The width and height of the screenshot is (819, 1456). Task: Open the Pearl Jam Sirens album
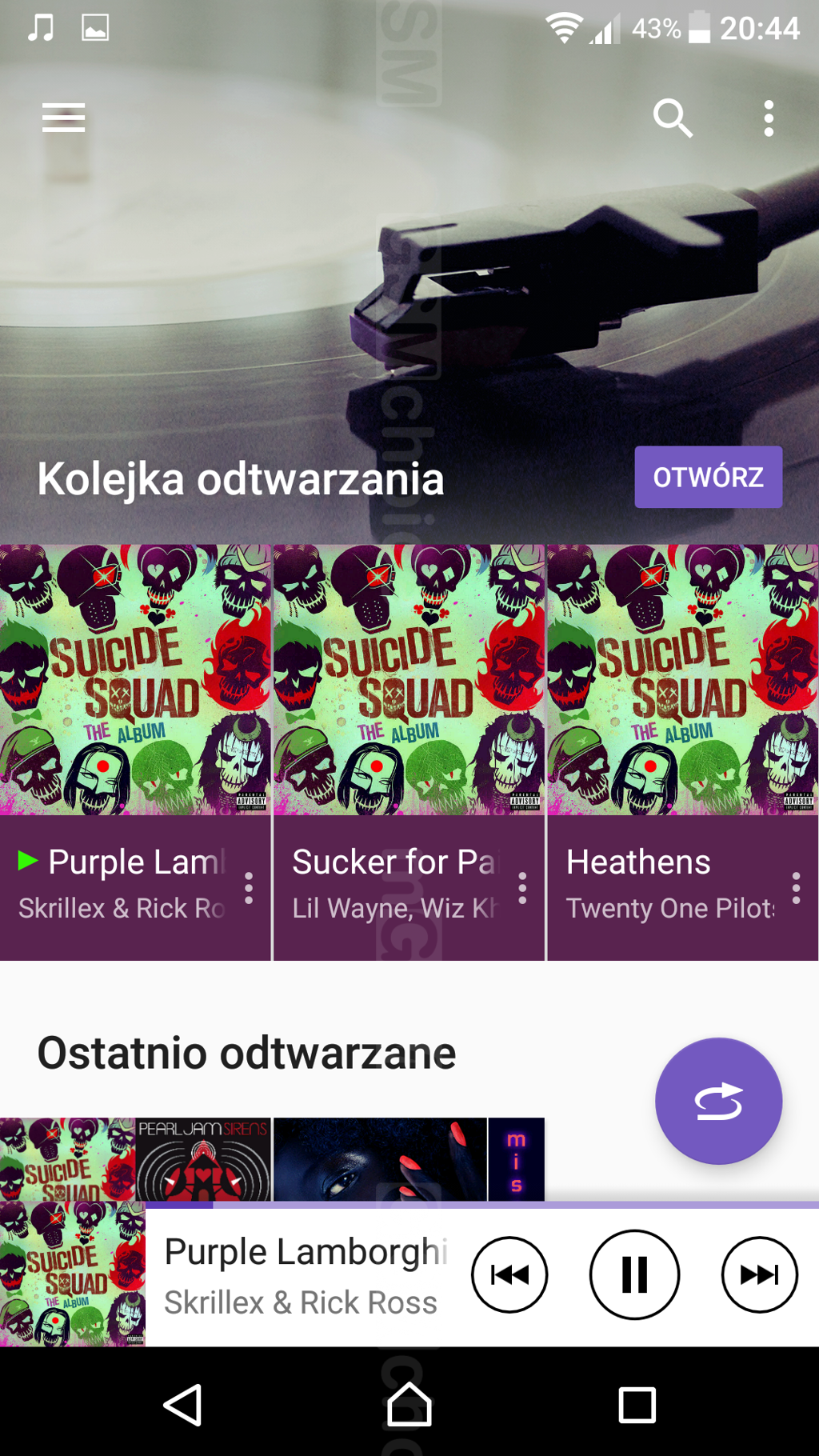203,1158
